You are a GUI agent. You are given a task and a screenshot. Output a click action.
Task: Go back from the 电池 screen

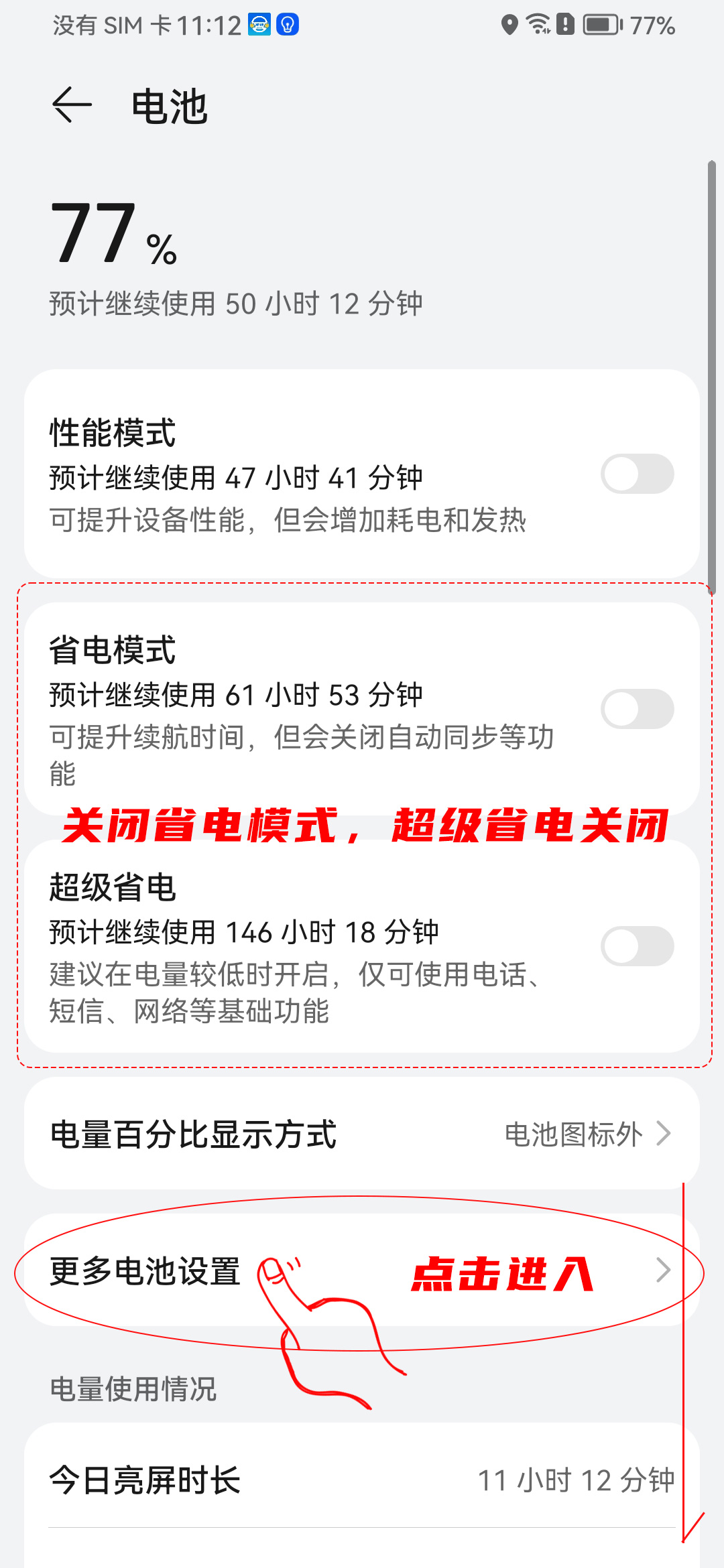coord(72,105)
